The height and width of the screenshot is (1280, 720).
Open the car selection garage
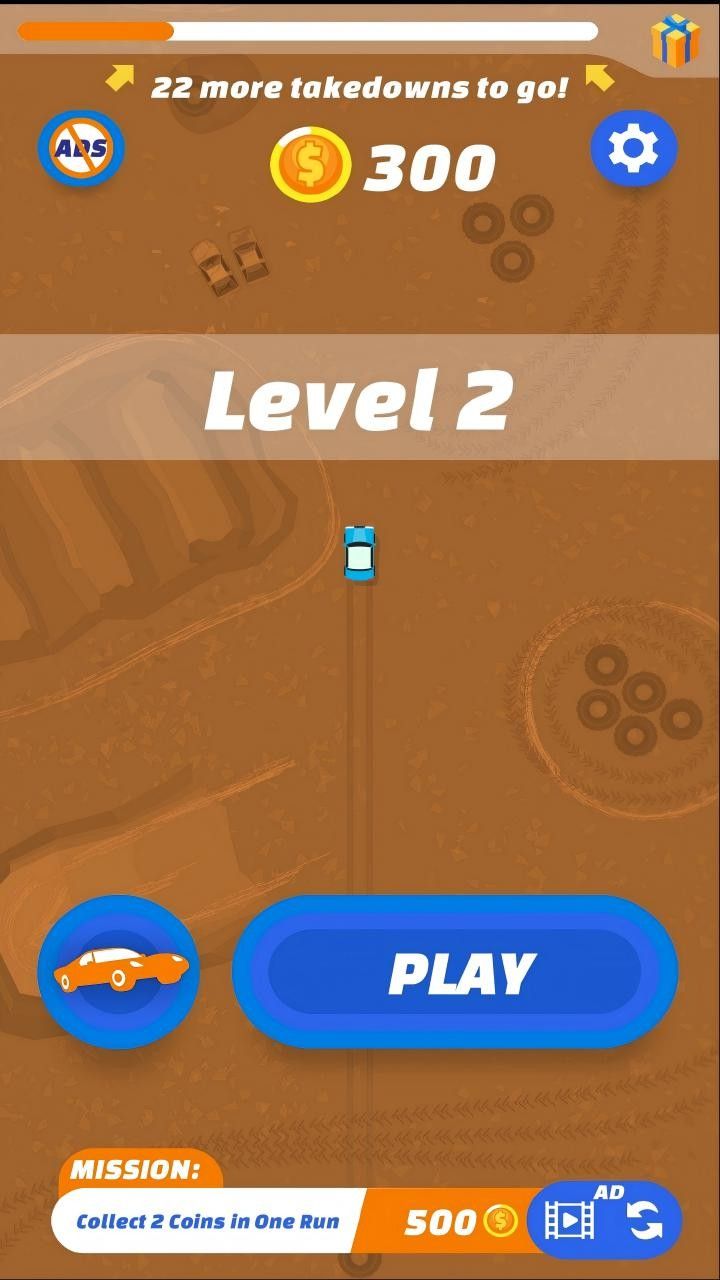click(119, 971)
